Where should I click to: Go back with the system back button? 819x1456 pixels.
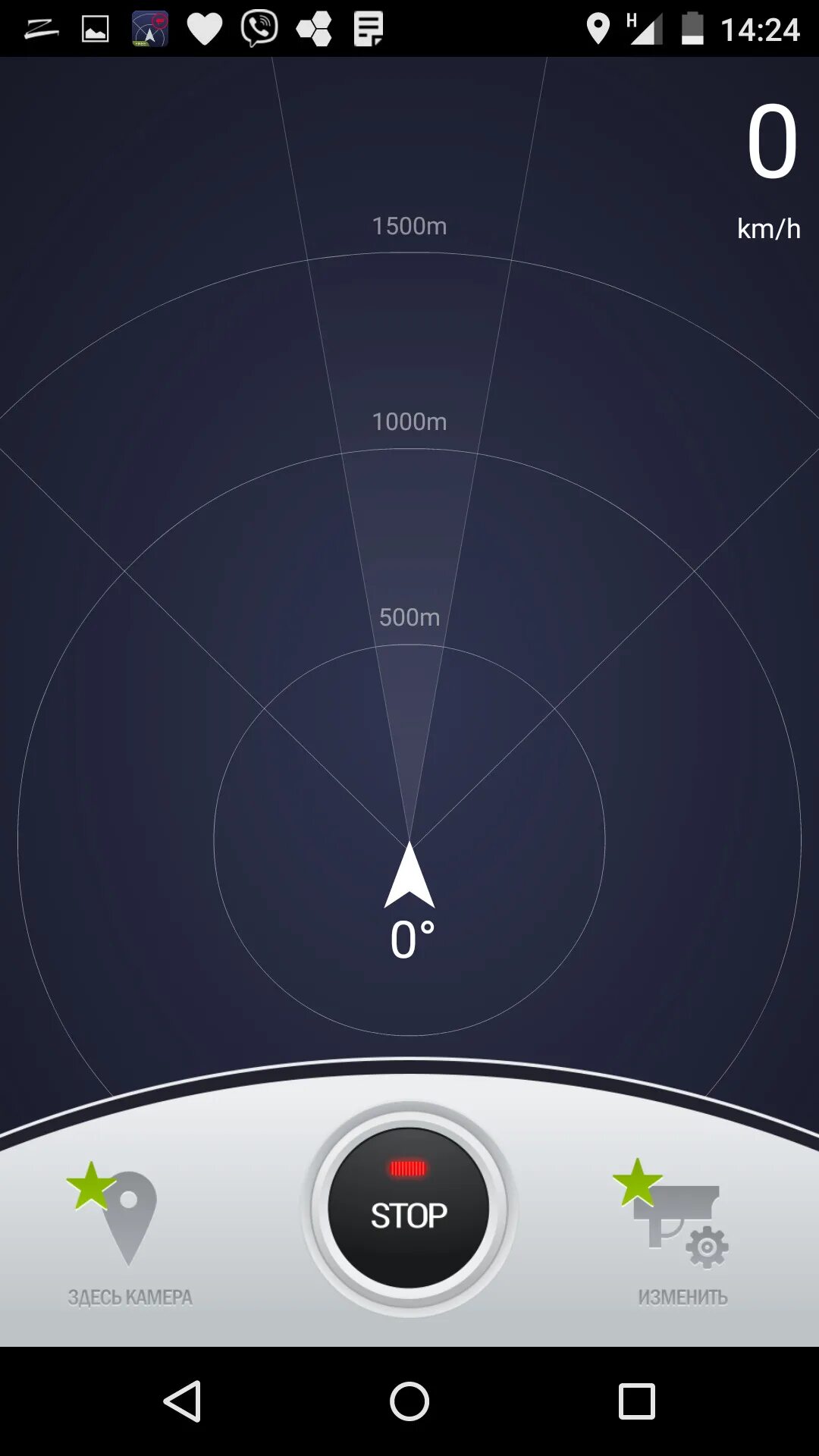183,1401
